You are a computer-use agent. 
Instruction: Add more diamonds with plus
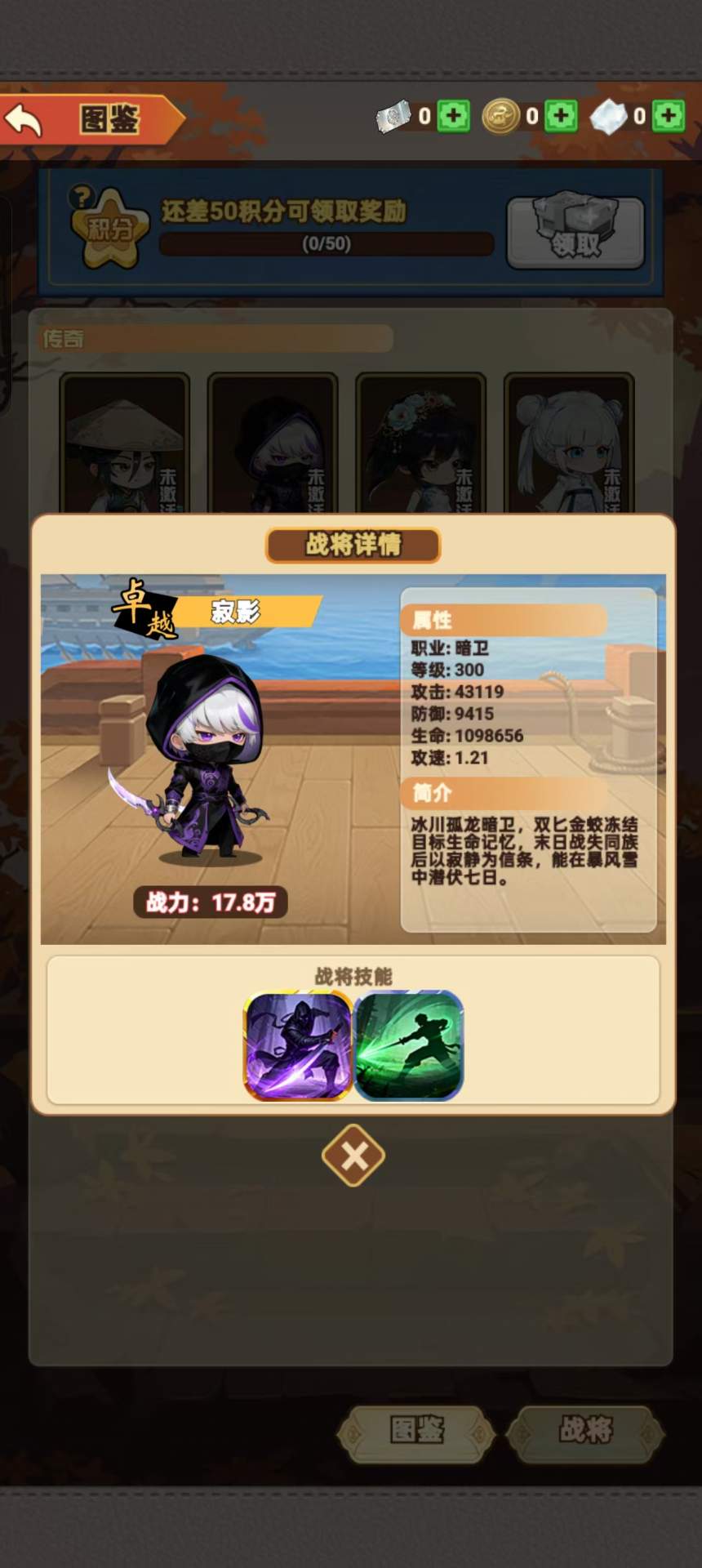coord(669,116)
